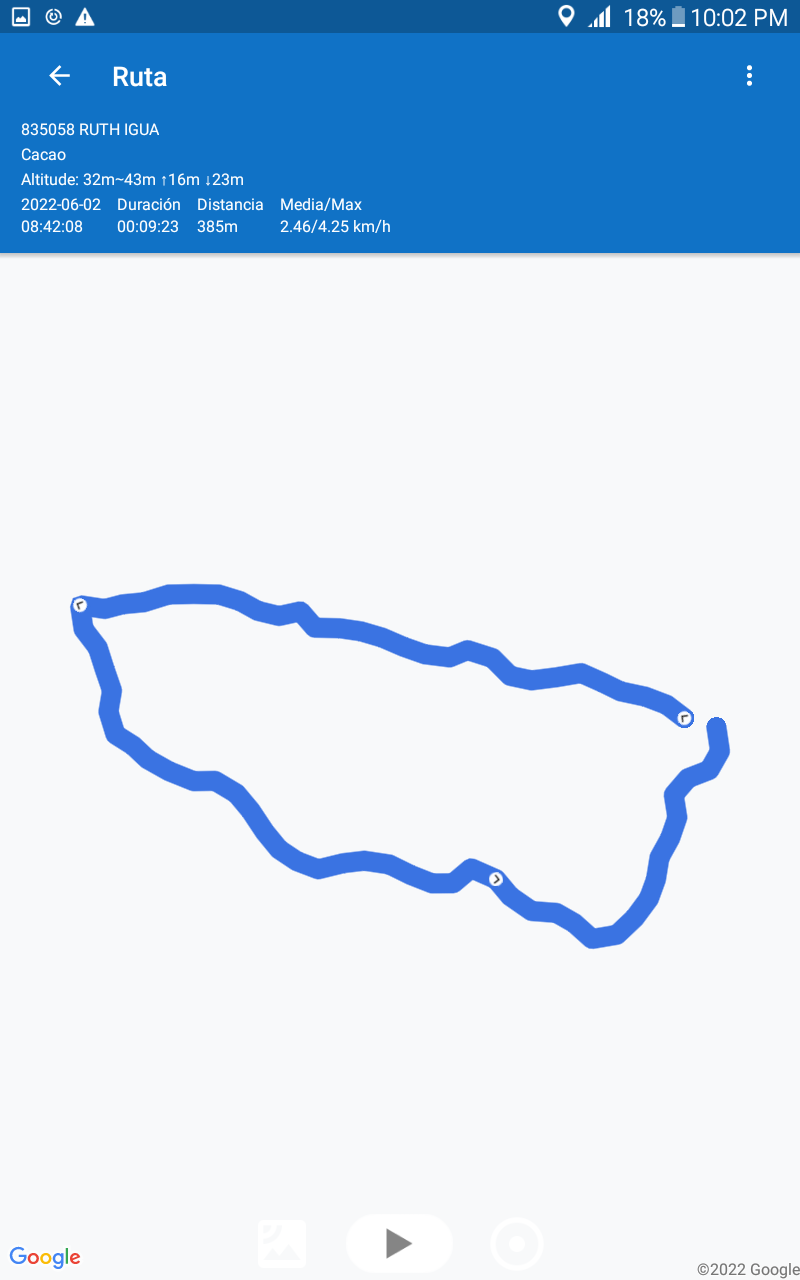Open the overflow menu
Screen dimensions: 800x1280
click(x=749, y=76)
